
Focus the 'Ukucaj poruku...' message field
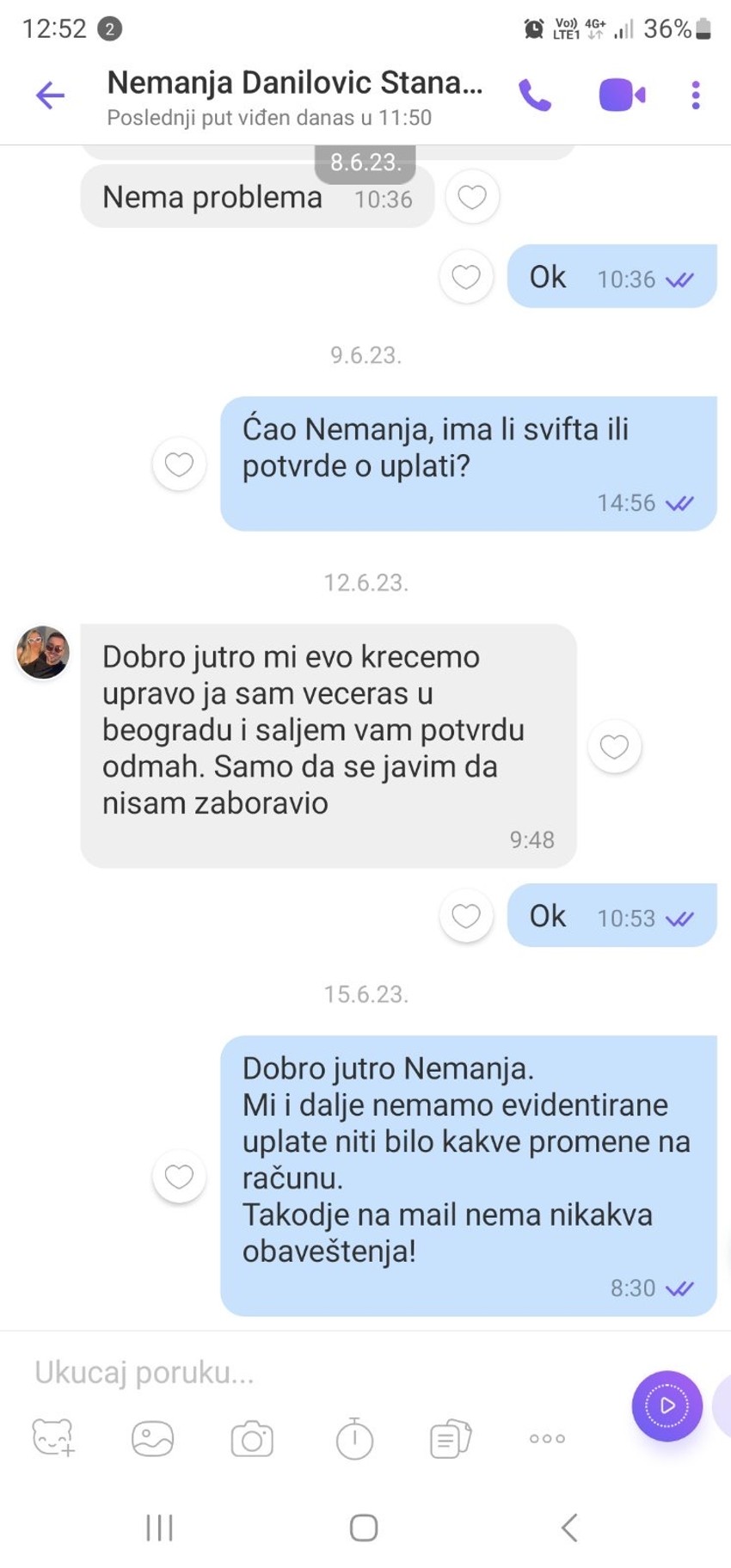point(318,1373)
